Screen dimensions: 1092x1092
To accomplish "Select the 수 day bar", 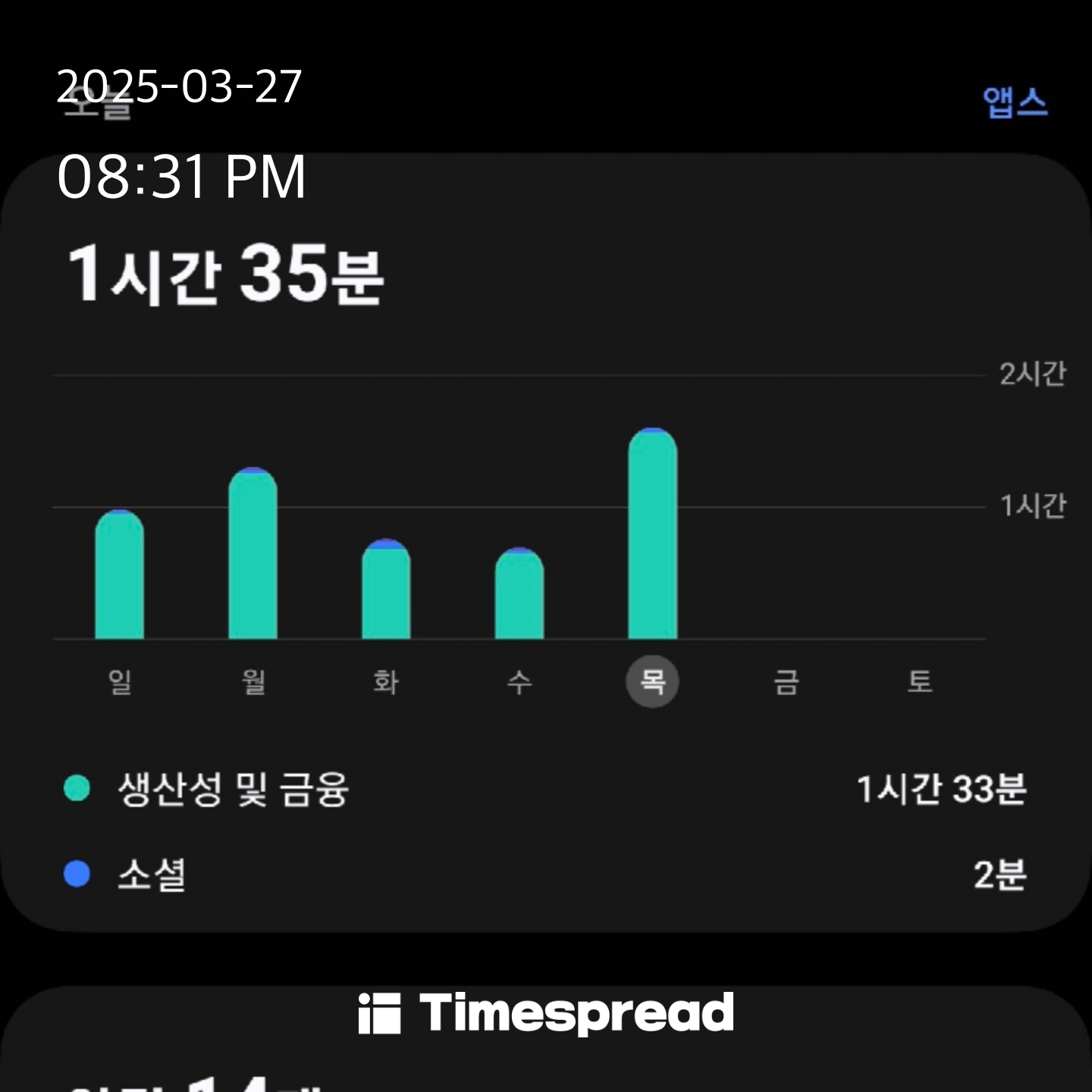I will pyautogui.click(x=519, y=595).
